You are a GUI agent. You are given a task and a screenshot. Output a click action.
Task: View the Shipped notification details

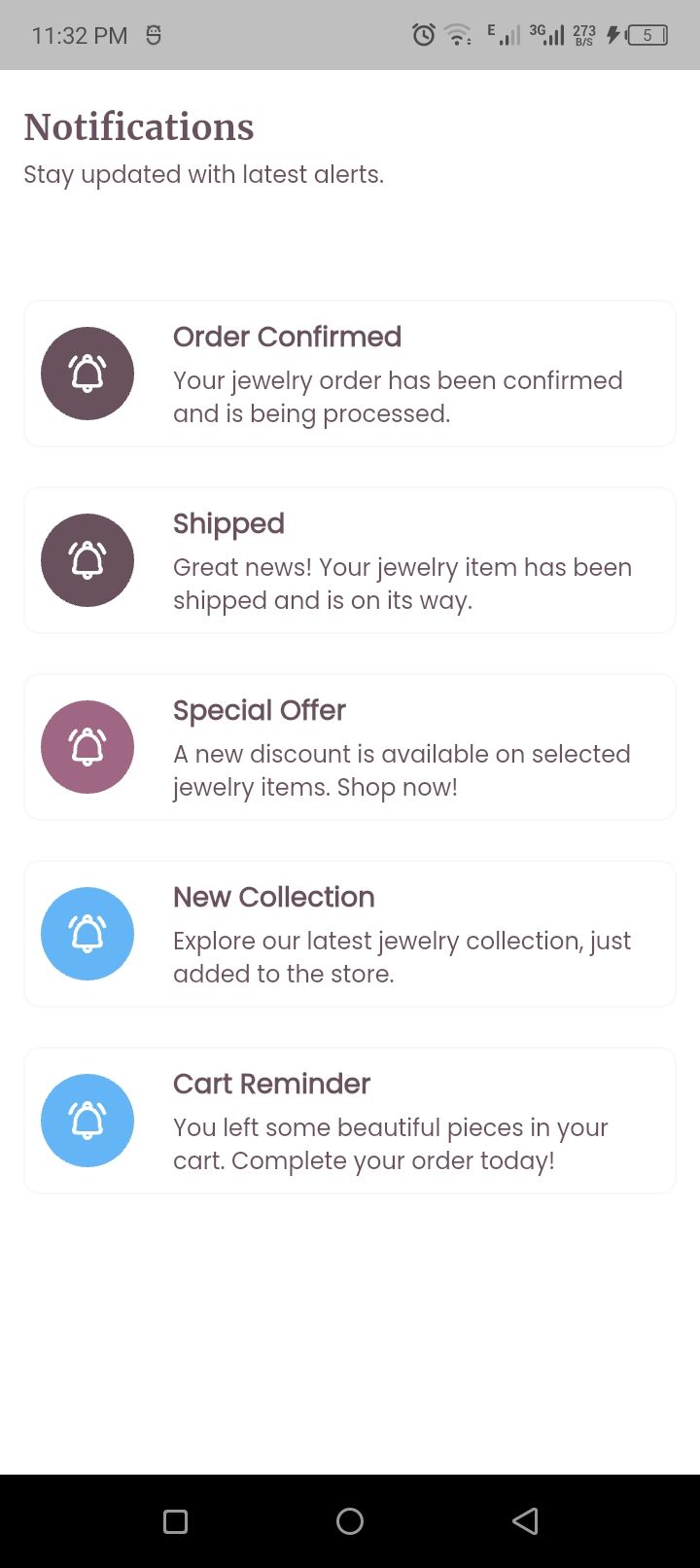pyautogui.click(x=350, y=561)
